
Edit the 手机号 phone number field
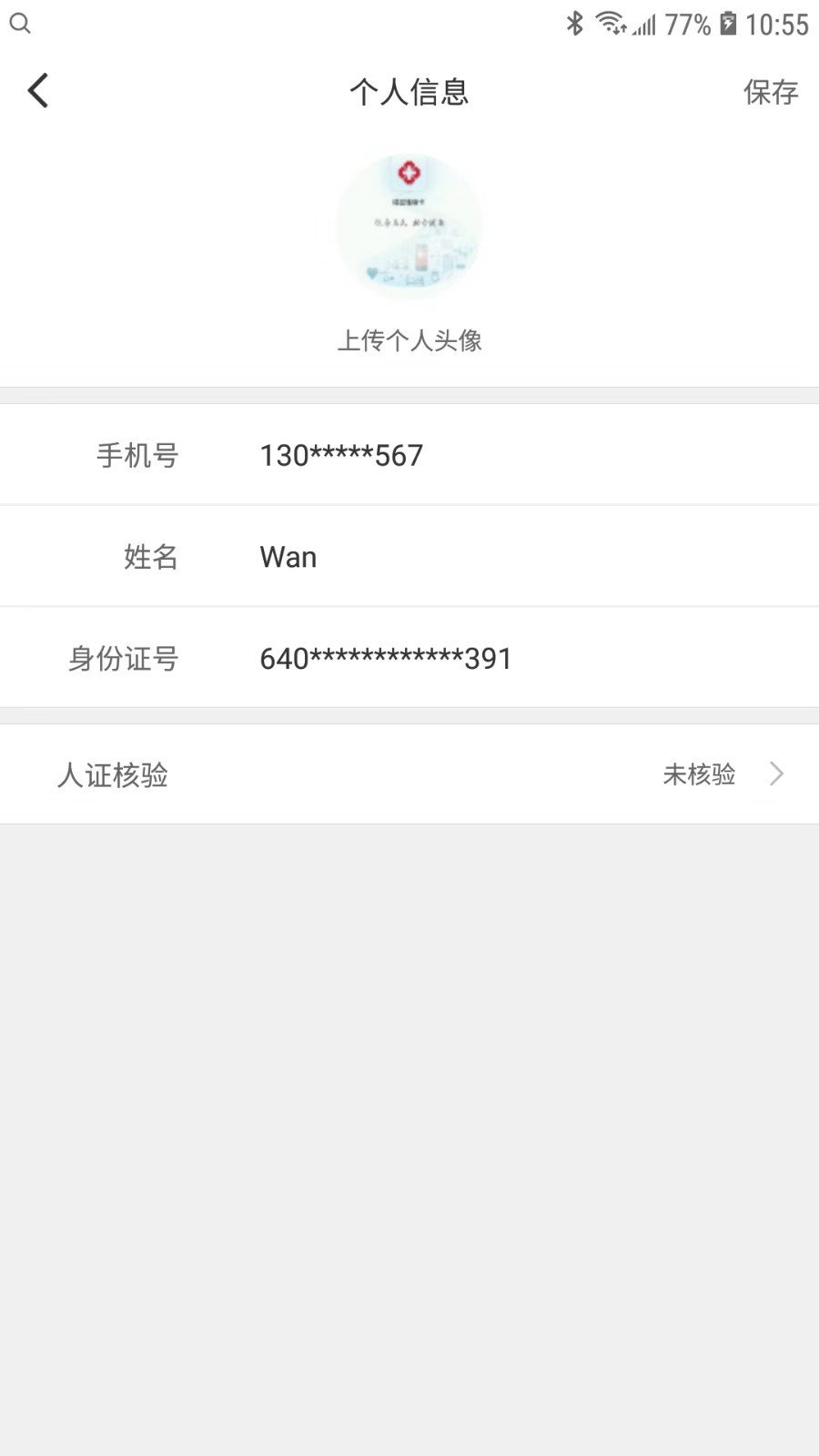[x=341, y=455]
